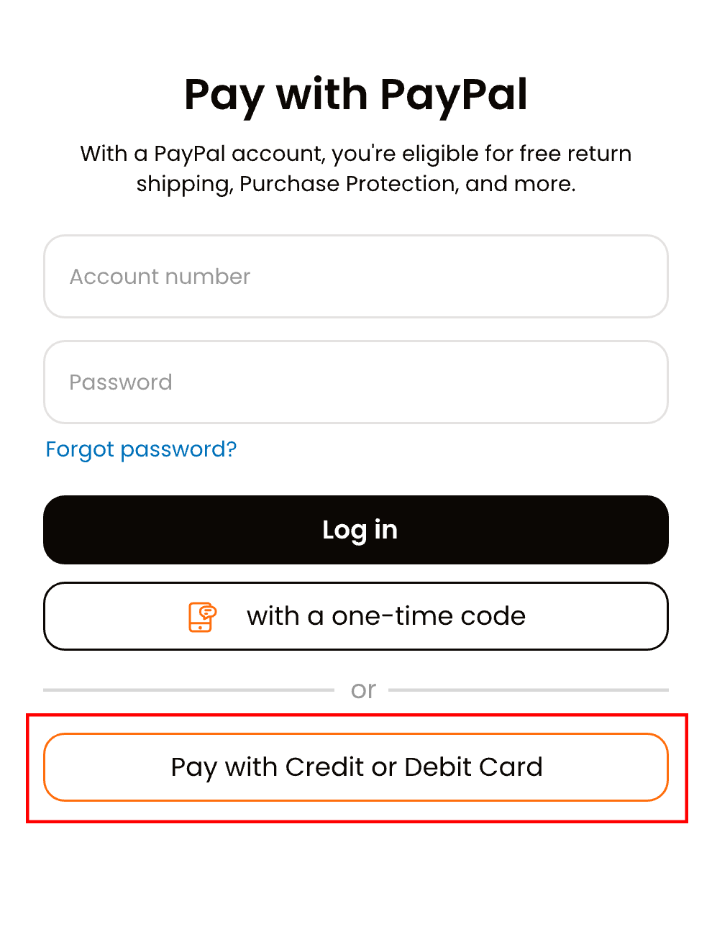This screenshot has width=712, height=926.
Task: Choose Pay with Credit or Debit Card
Action: coord(355,767)
